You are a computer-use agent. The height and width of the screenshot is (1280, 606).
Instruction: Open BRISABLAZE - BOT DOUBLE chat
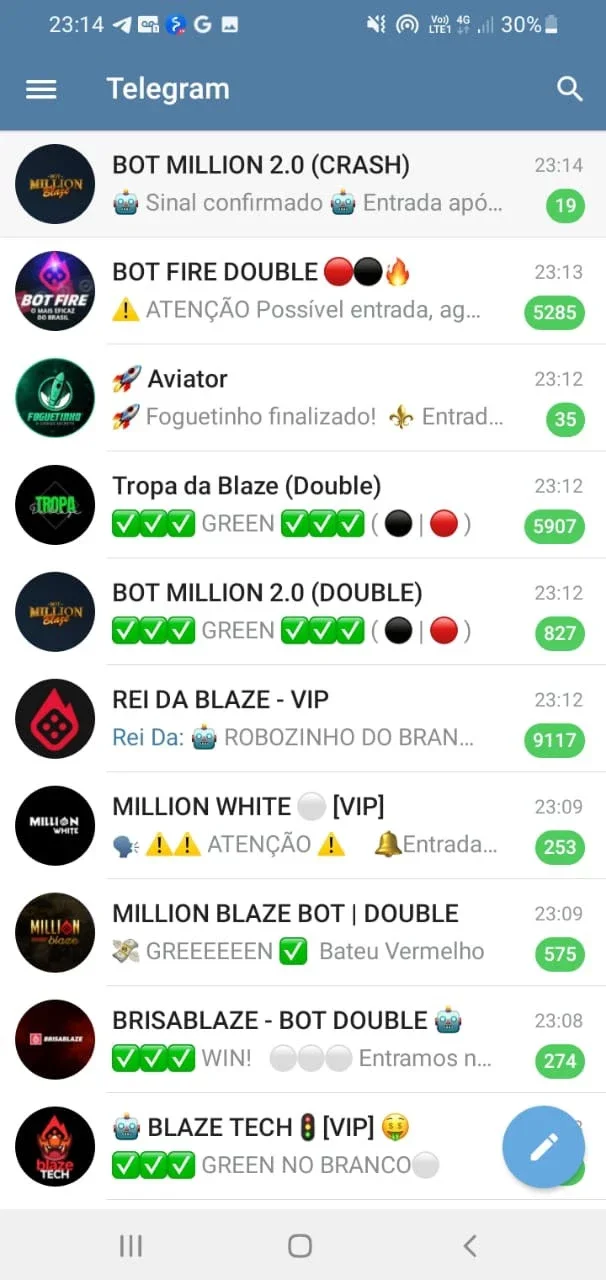pyautogui.click(x=303, y=1040)
